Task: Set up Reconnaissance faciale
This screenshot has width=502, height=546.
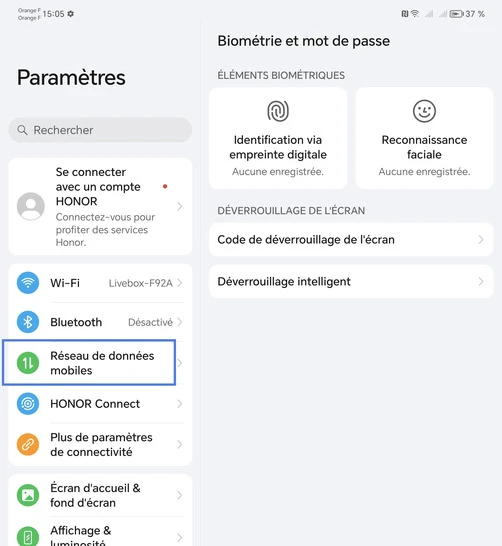Action: click(424, 138)
